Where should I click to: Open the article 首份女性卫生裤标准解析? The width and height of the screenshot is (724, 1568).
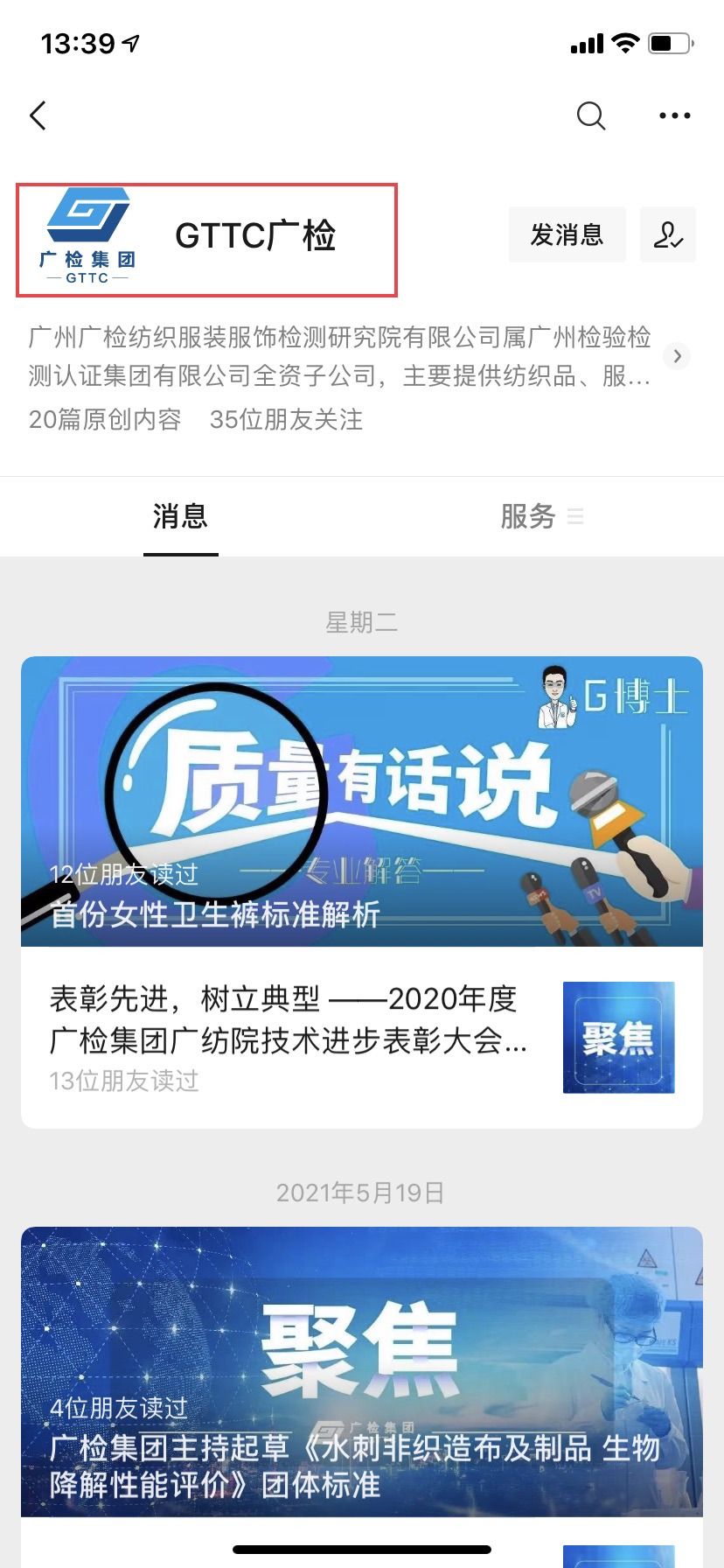coord(362,801)
